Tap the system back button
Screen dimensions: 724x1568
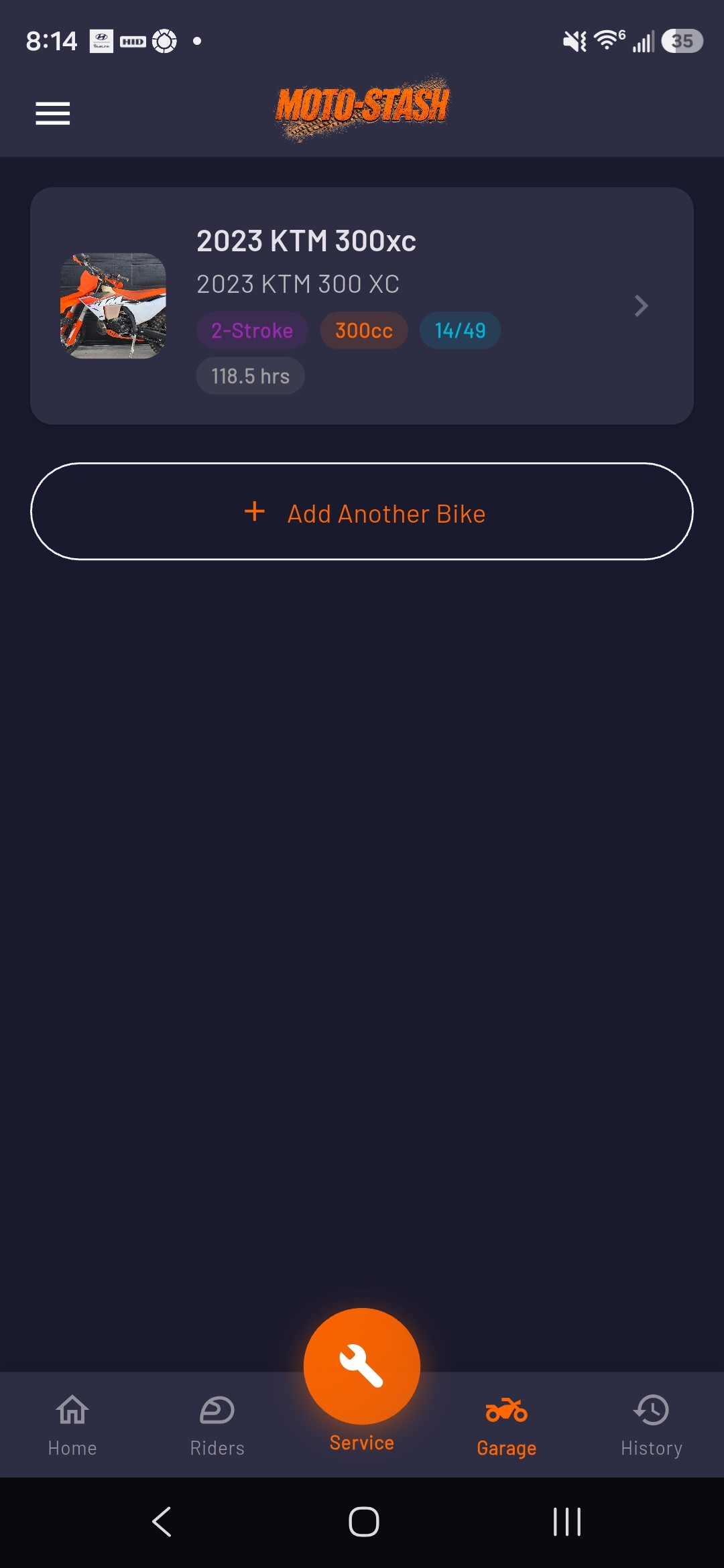[162, 1521]
